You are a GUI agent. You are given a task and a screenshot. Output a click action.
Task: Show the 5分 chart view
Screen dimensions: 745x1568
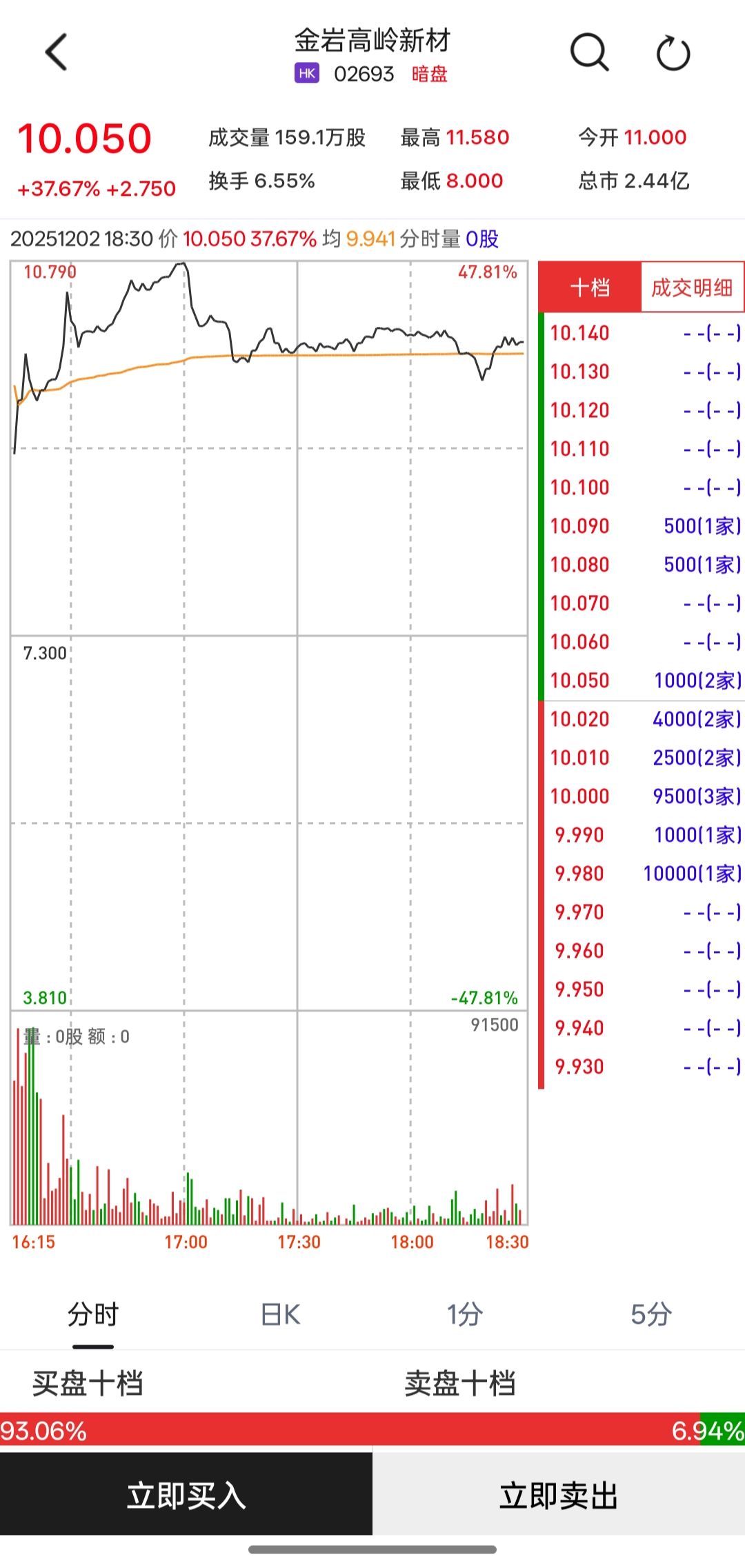650,1314
